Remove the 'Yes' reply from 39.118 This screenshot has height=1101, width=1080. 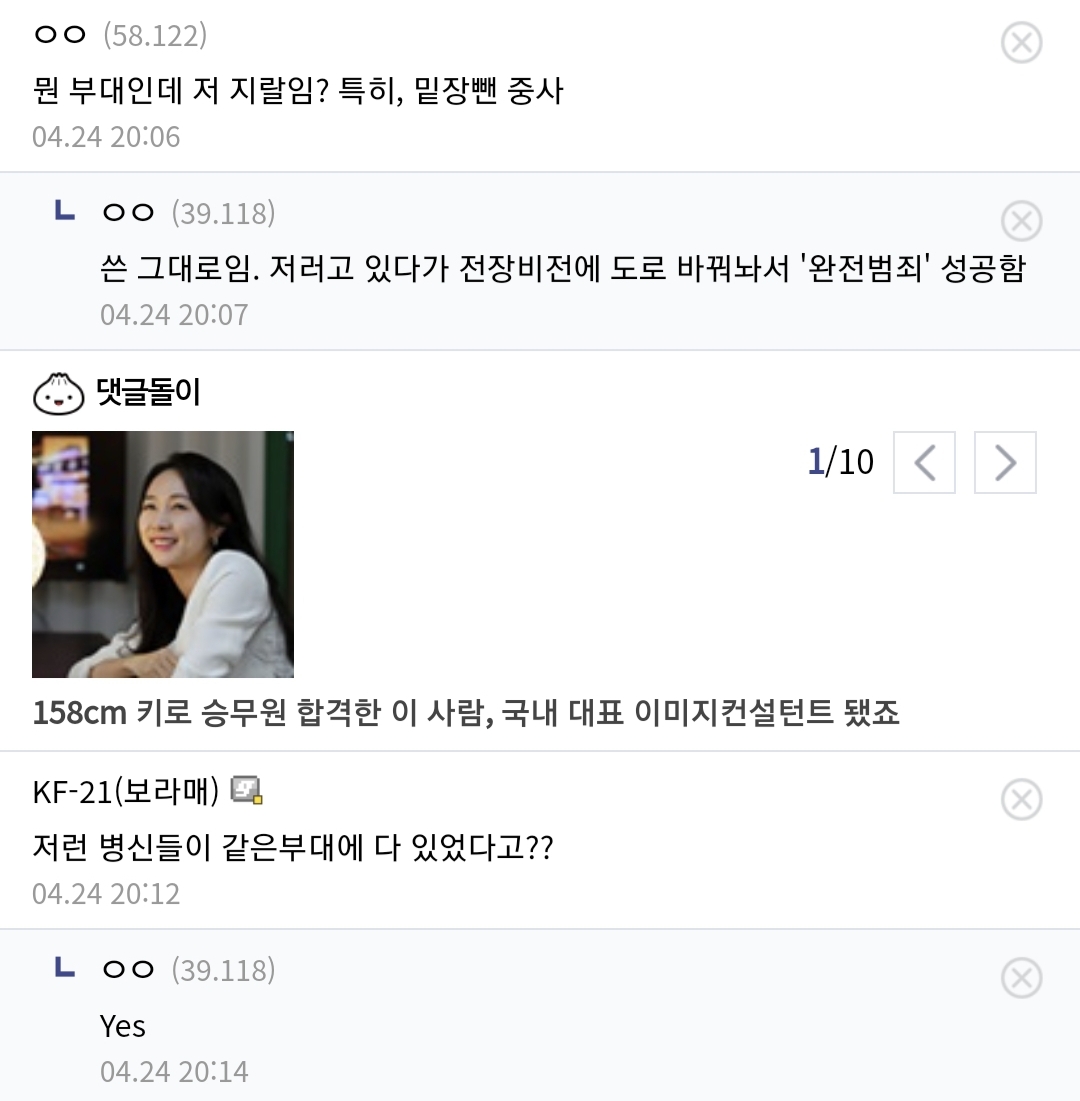coord(1021,978)
